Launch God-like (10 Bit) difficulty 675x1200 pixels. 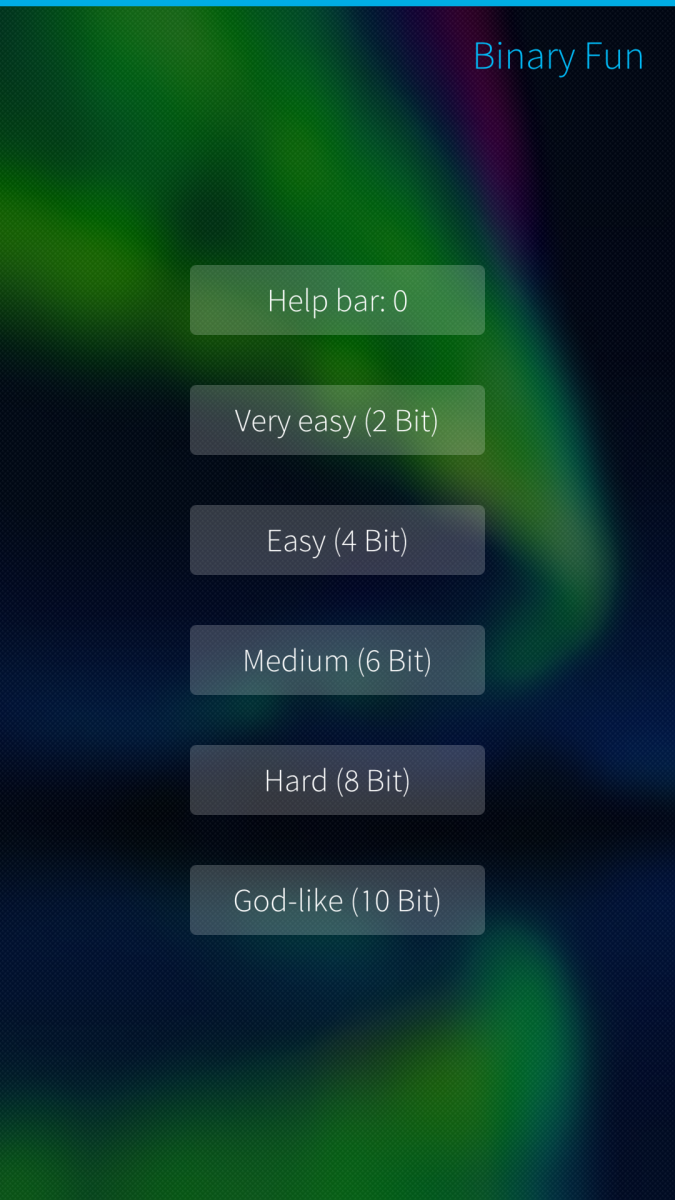(x=337, y=900)
